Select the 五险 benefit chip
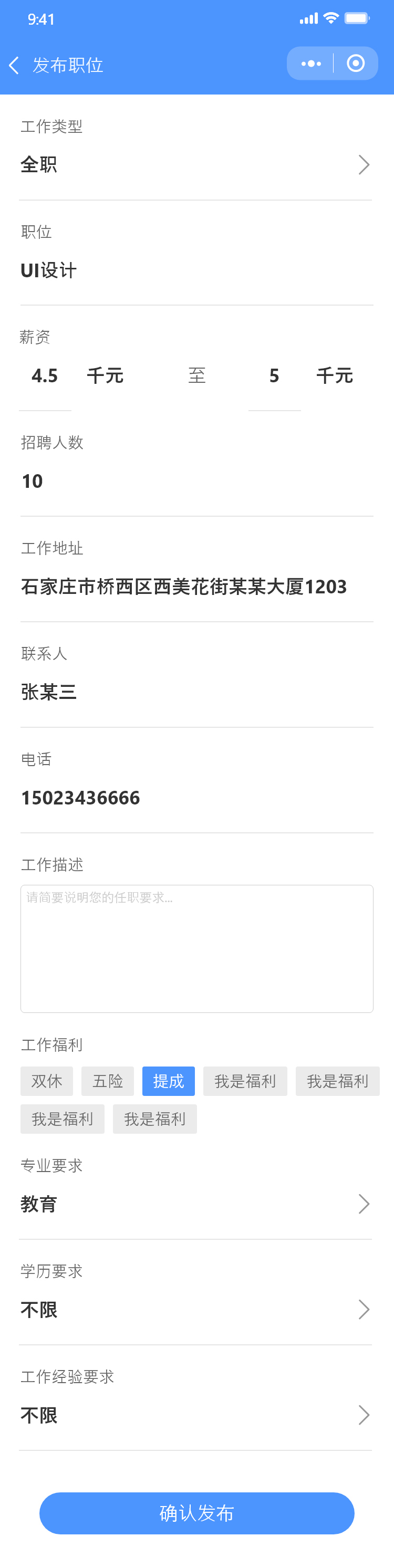This screenshot has width=394, height=1568. [108, 1081]
